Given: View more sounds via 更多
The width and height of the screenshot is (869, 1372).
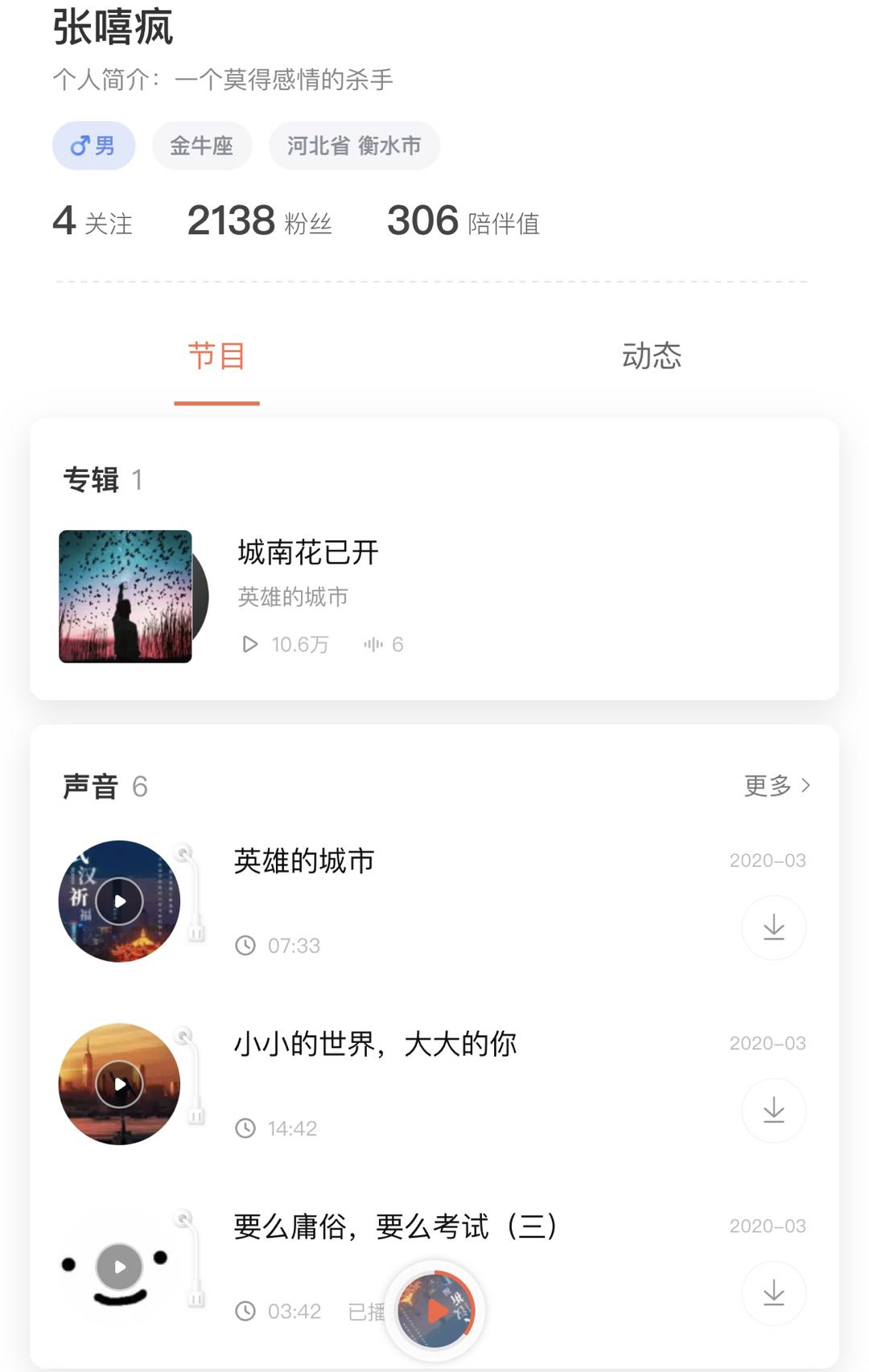Looking at the screenshot, I should (x=776, y=786).
